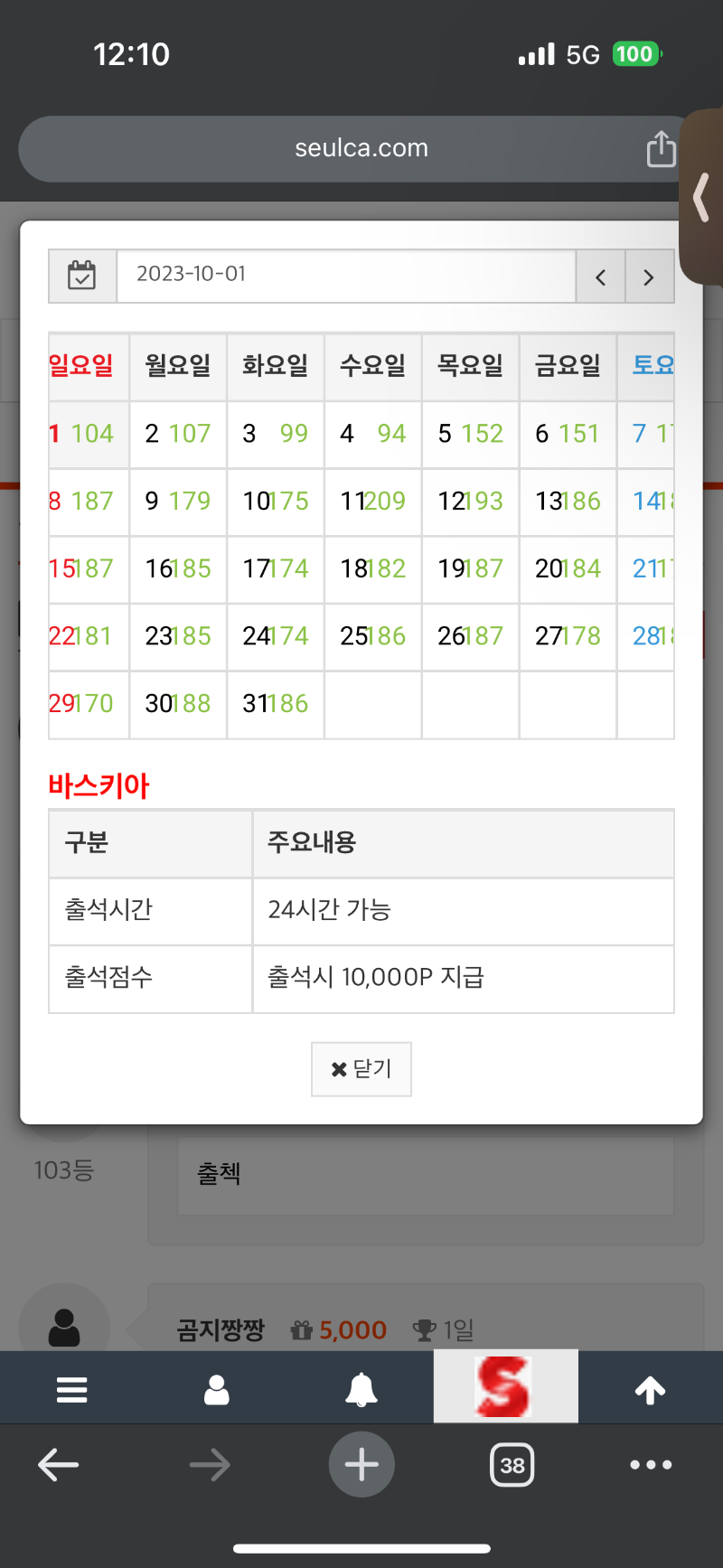Screen dimensions: 723x1568
Task: Go to the previous month
Action: click(600, 277)
